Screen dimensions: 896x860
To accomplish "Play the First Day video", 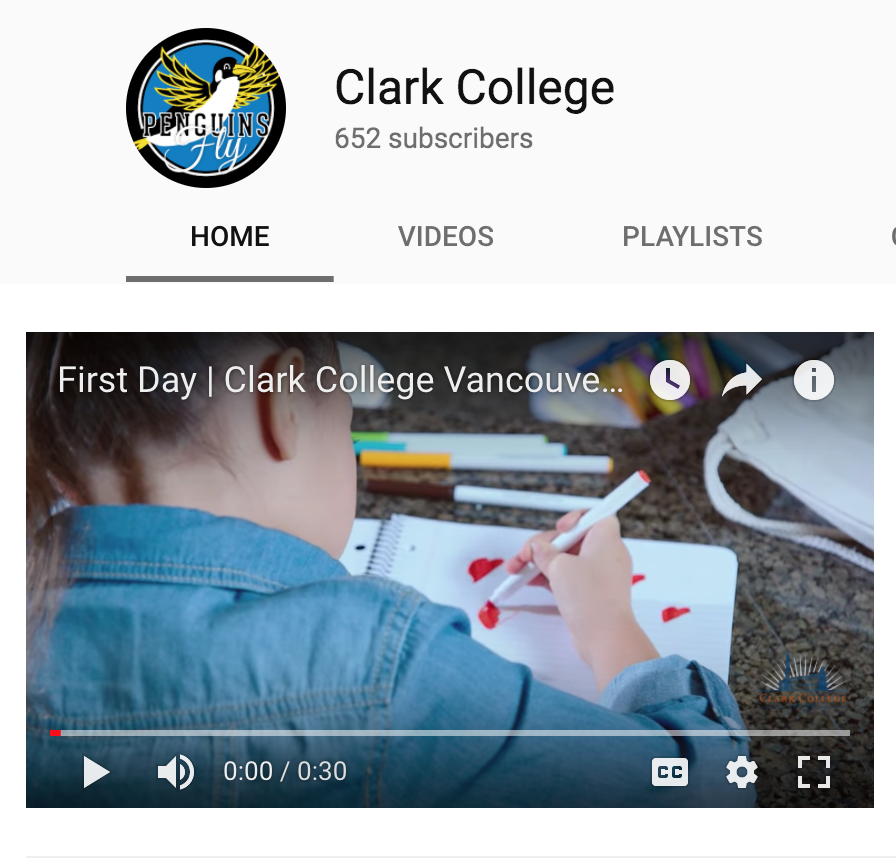I will (96, 772).
